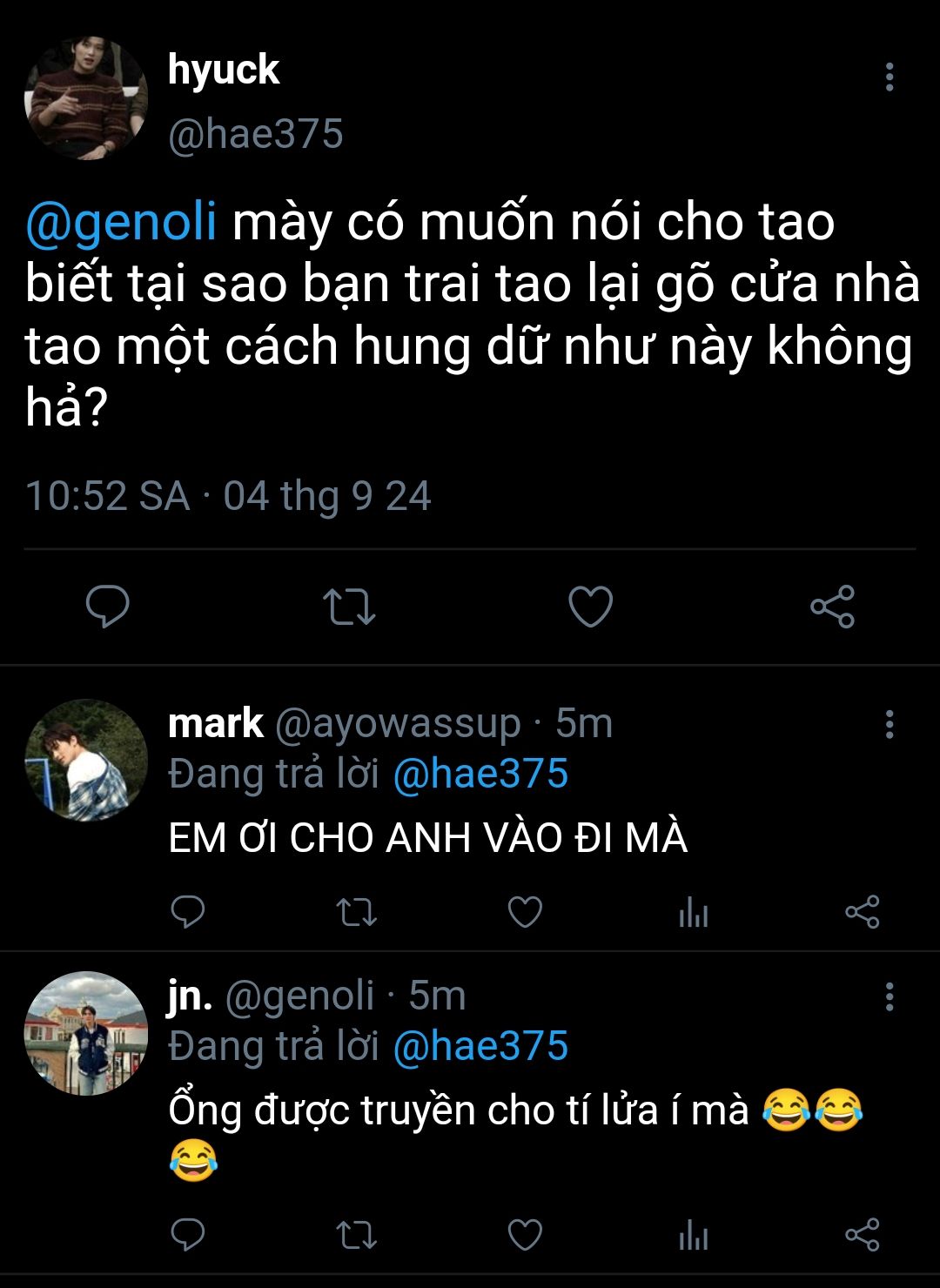The width and height of the screenshot is (940, 1288).
Task: Retweet jn.'s reply
Action: point(356,1235)
